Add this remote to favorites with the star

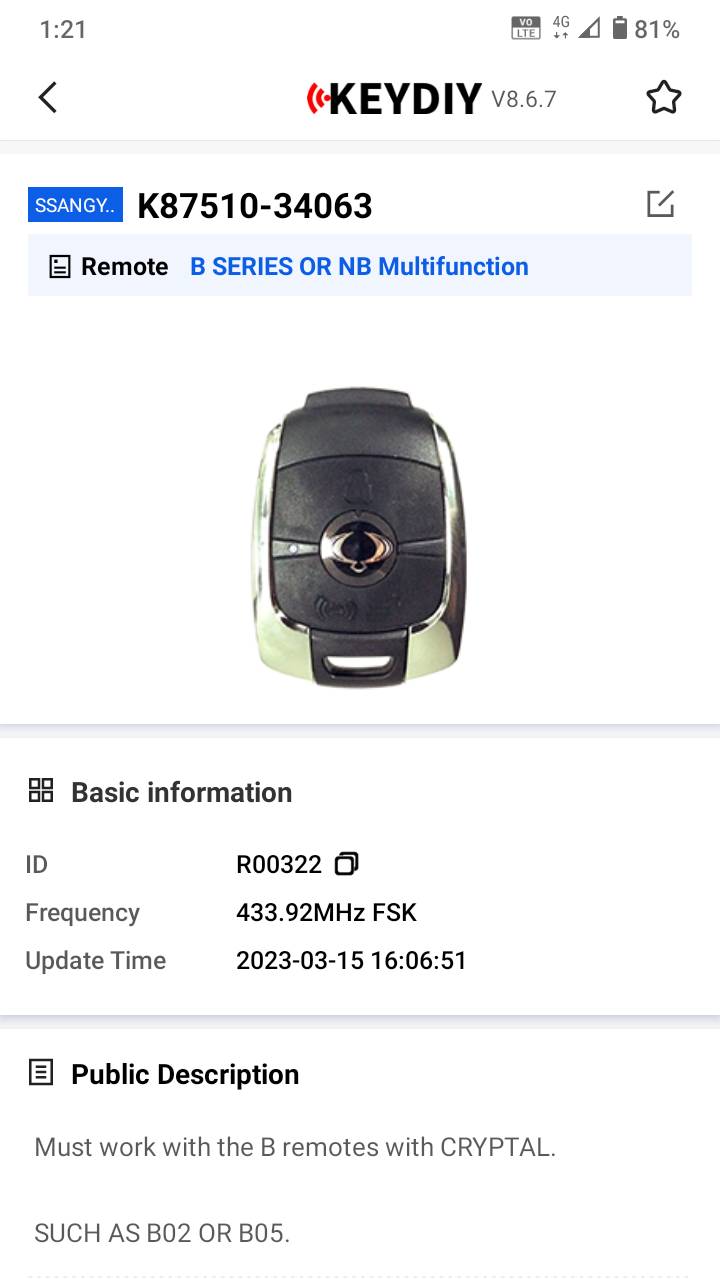663,97
